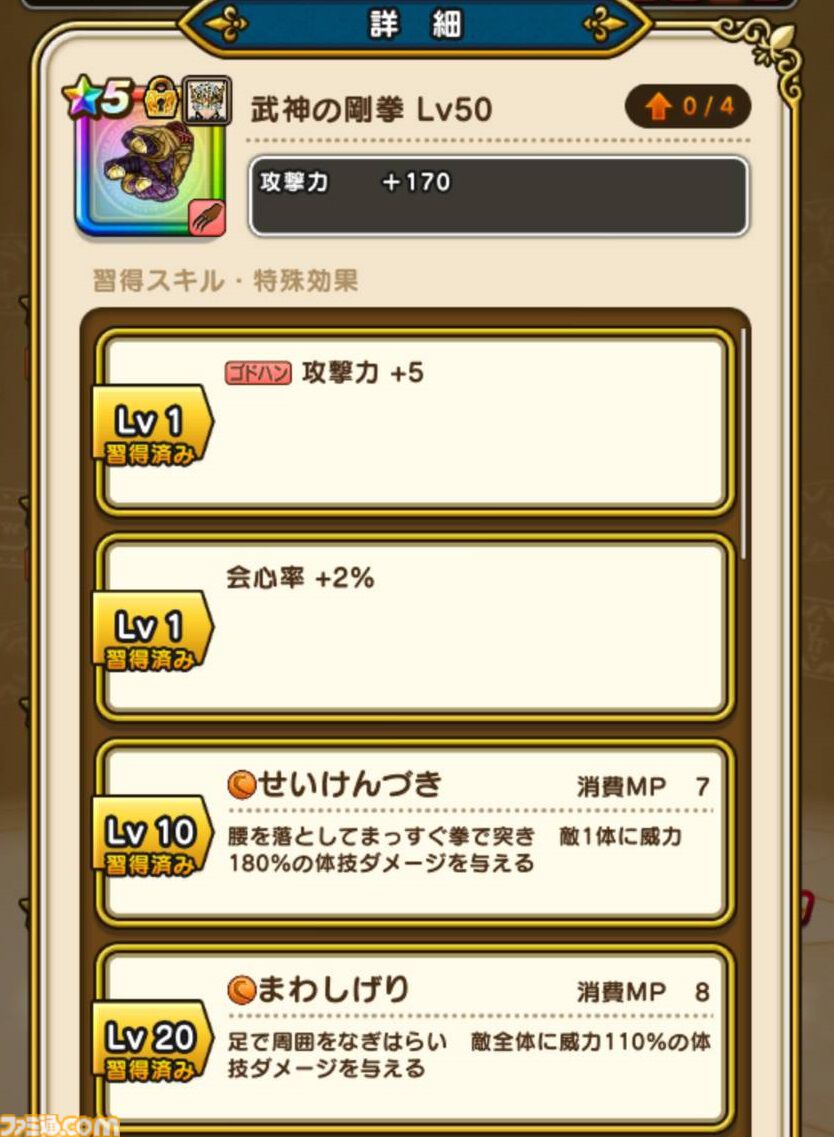Toggle the padlock on 武神の剛拳
The image size is (834, 1137).
click(161, 99)
